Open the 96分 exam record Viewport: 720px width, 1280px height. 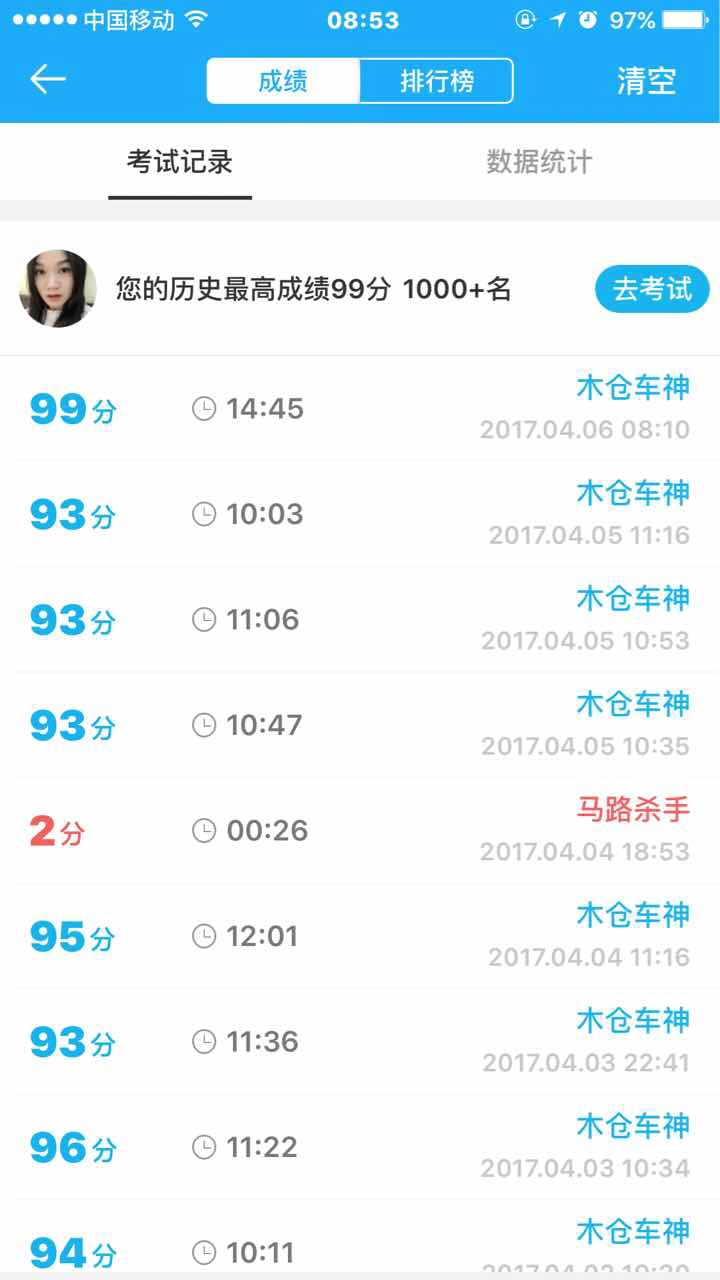pos(360,1147)
